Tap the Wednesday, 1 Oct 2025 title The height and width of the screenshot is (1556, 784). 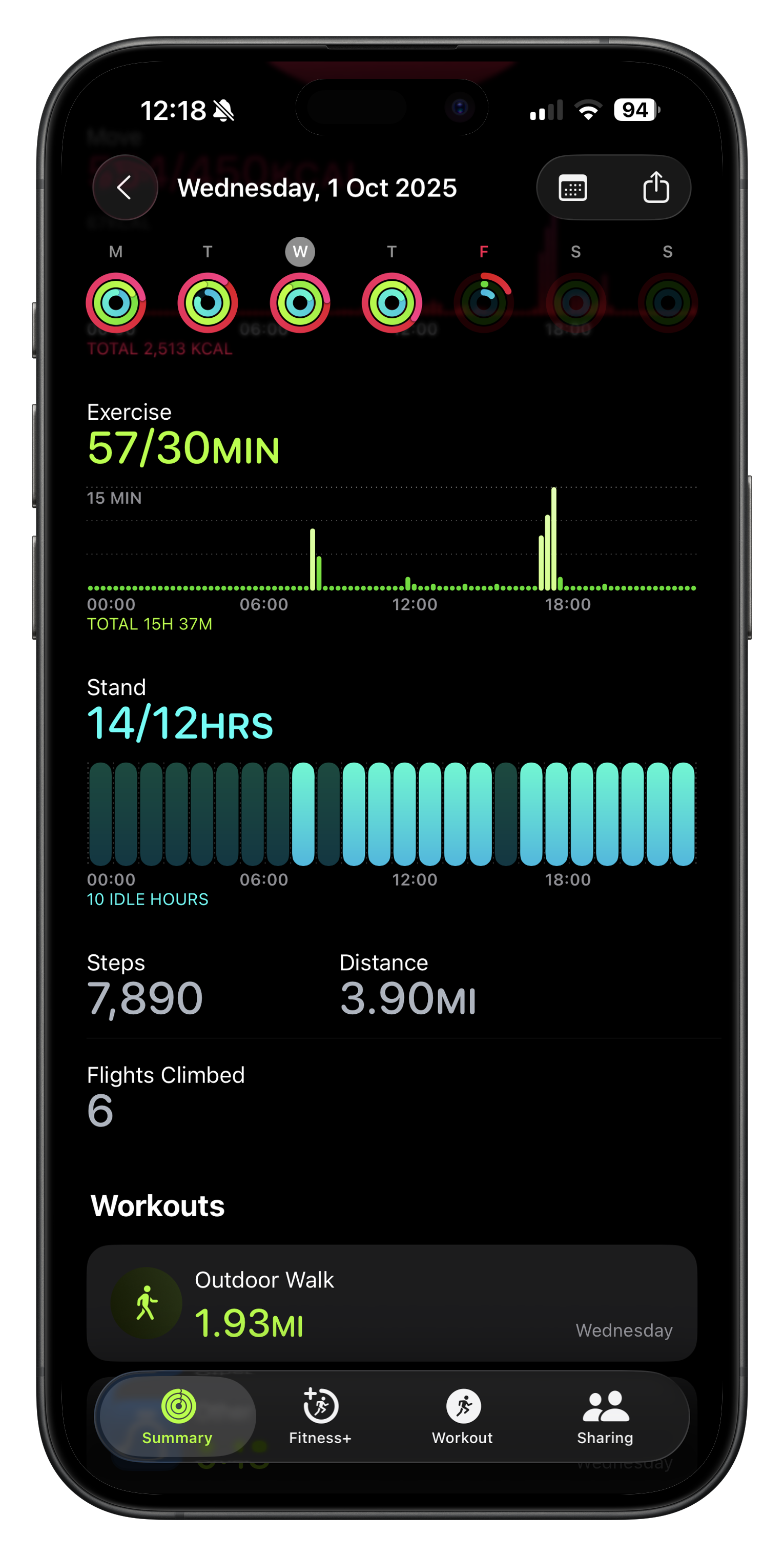coord(317,187)
